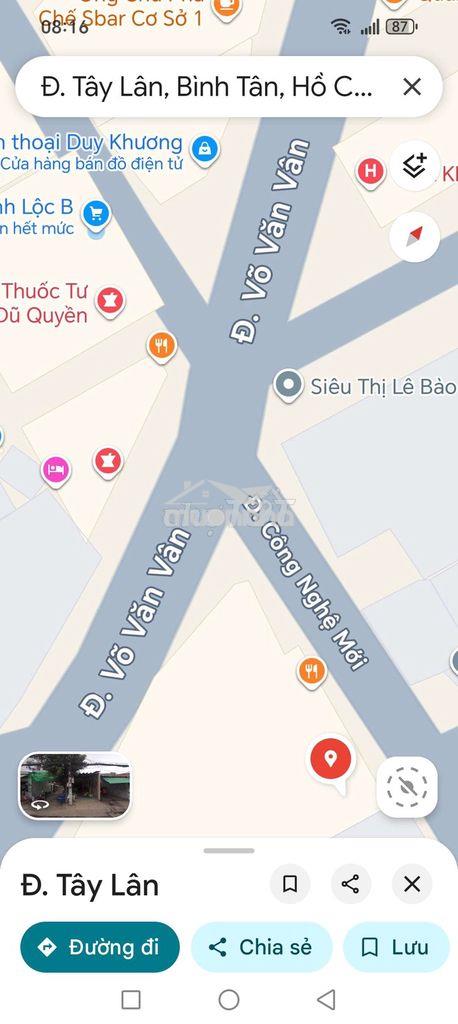
Task: Tap the compass to reorient the map
Action: click(414, 236)
